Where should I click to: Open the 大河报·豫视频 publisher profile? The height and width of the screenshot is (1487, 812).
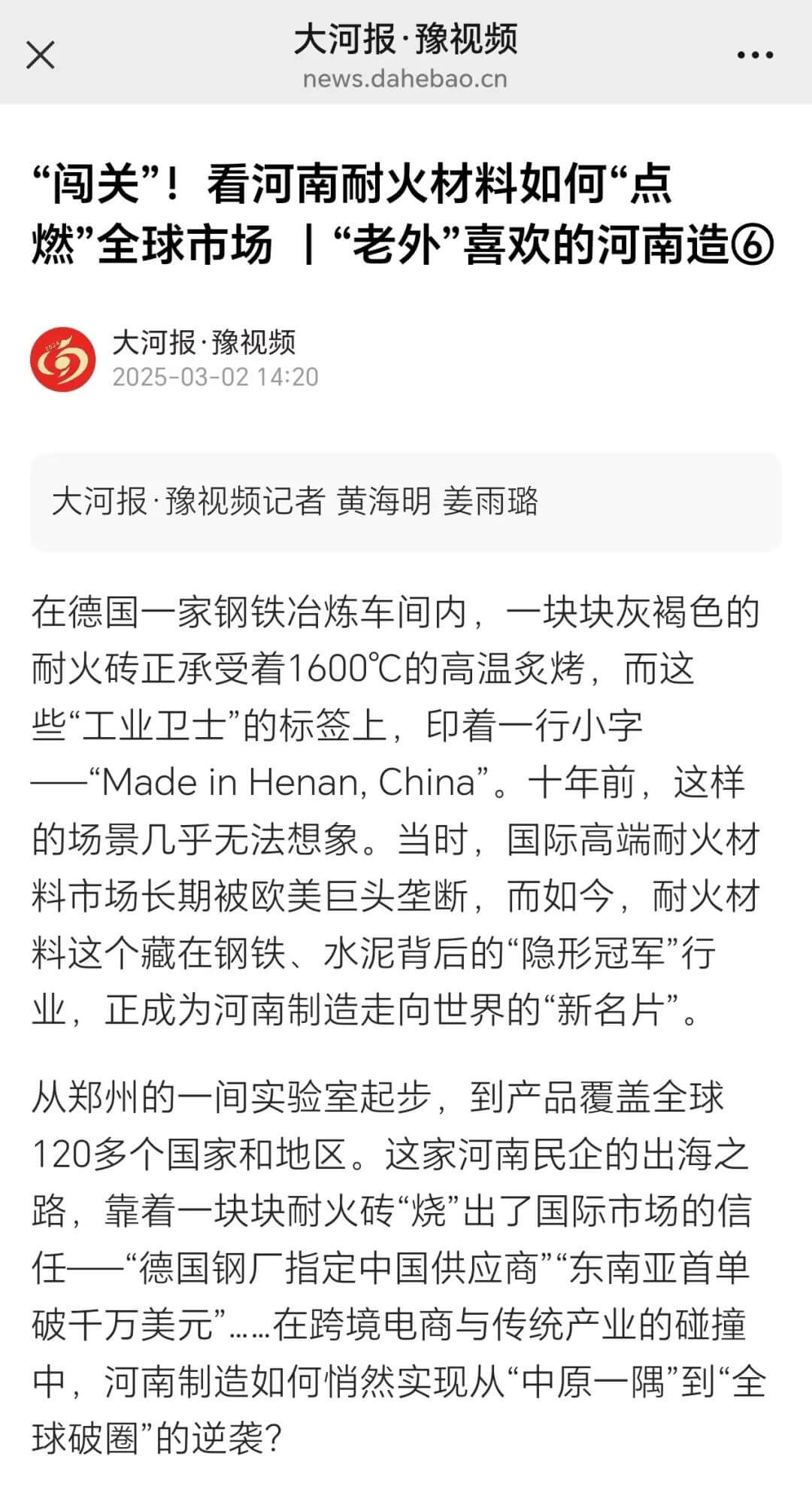tap(204, 343)
